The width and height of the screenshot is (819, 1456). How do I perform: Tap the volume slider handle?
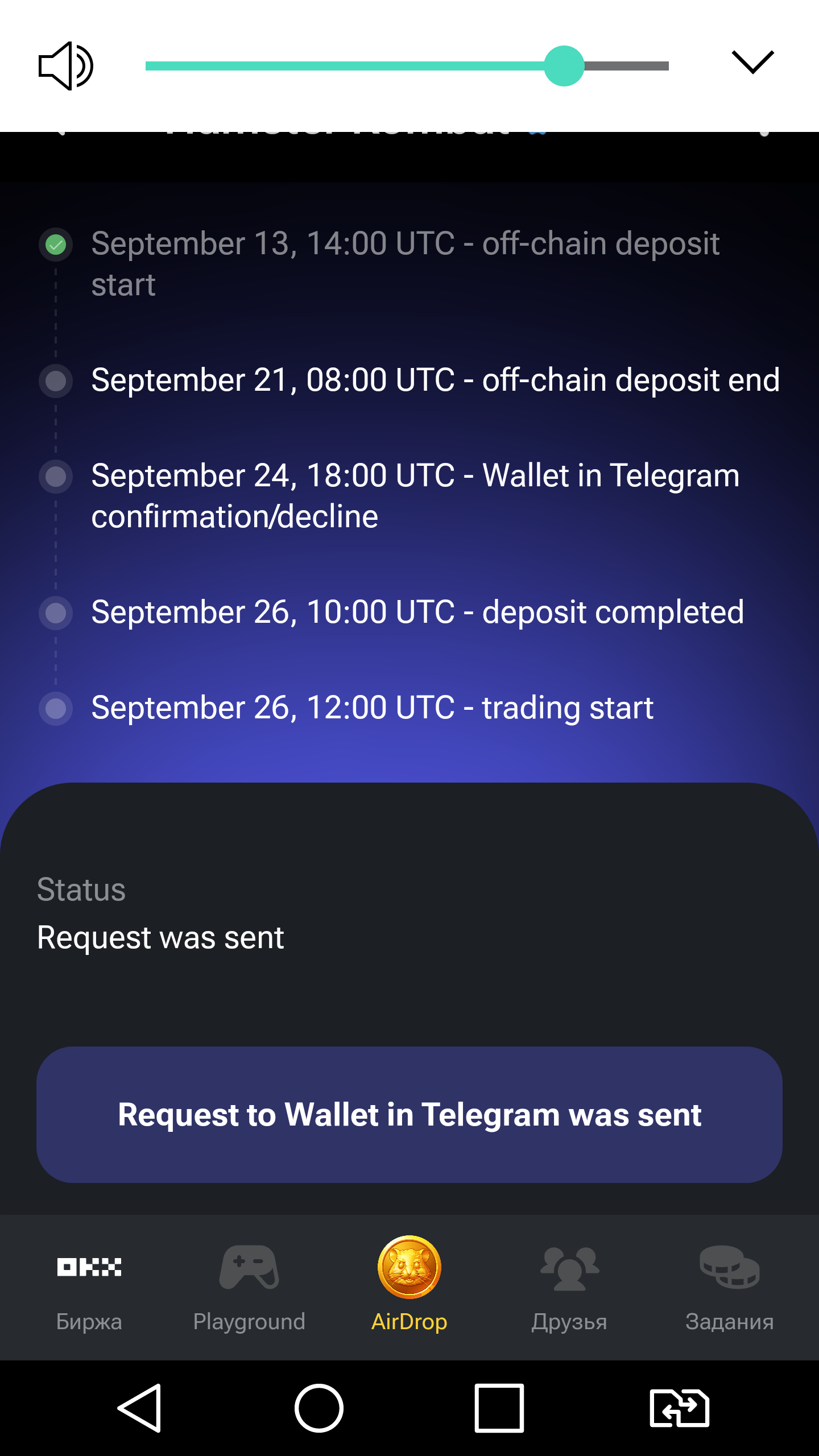(x=564, y=66)
